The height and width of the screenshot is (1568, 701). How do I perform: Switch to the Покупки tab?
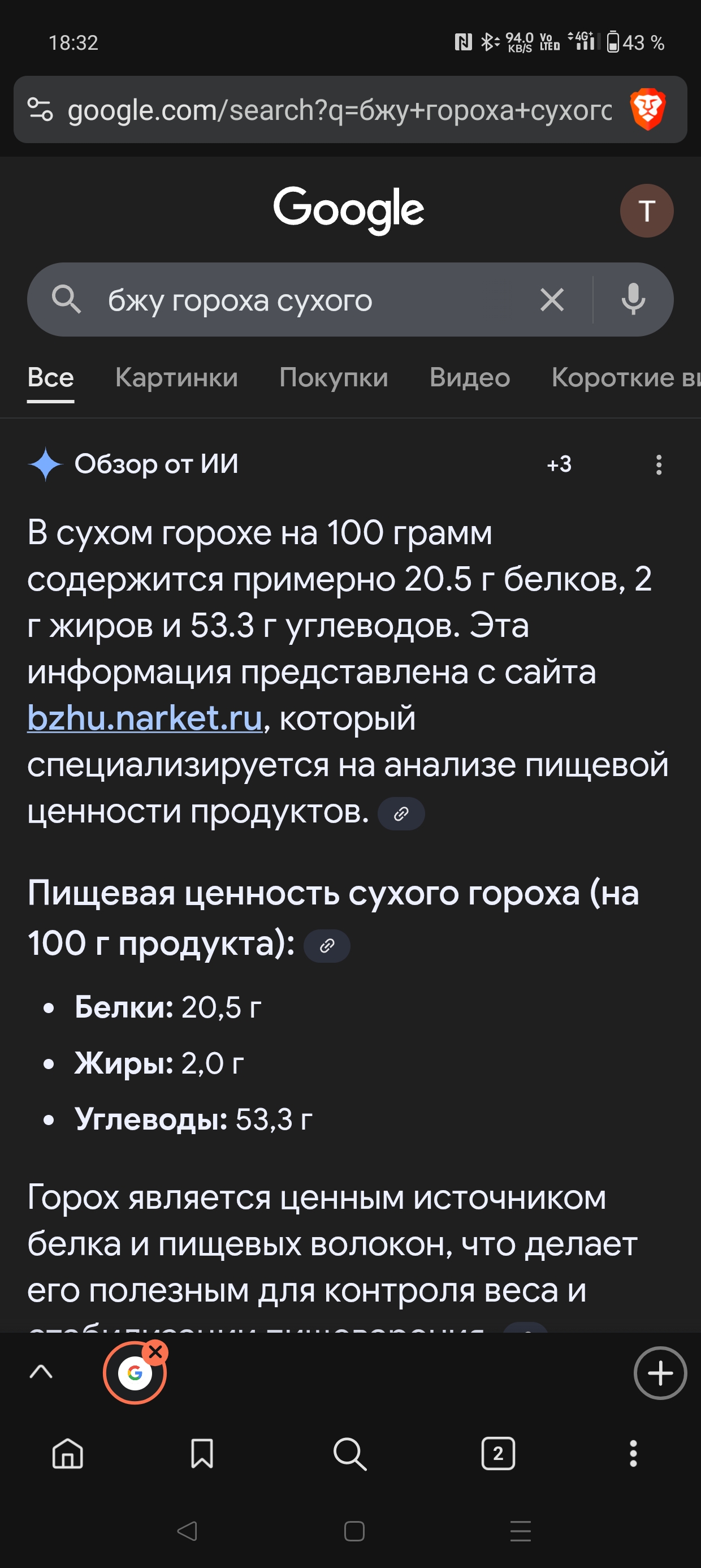(x=334, y=378)
